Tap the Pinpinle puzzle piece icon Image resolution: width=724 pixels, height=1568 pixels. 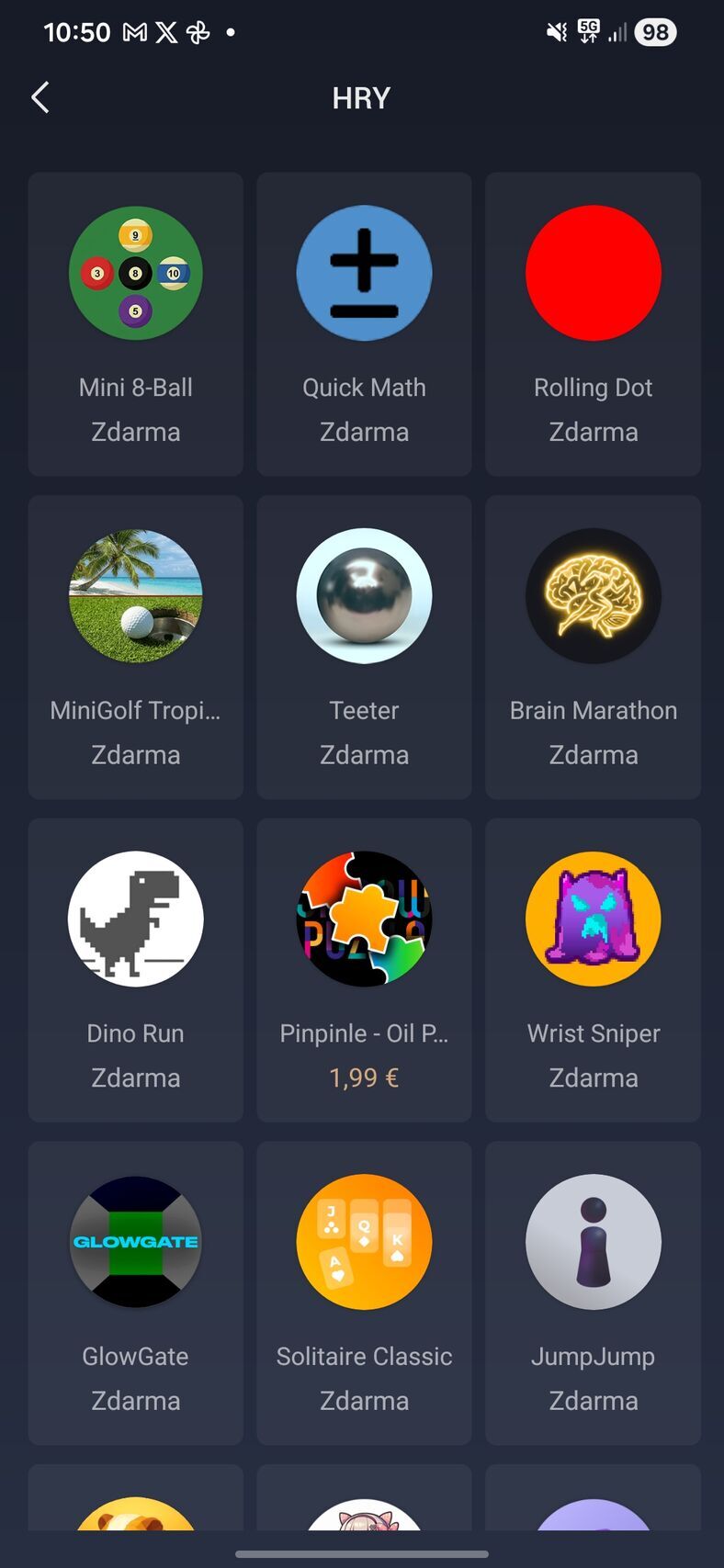[364, 919]
